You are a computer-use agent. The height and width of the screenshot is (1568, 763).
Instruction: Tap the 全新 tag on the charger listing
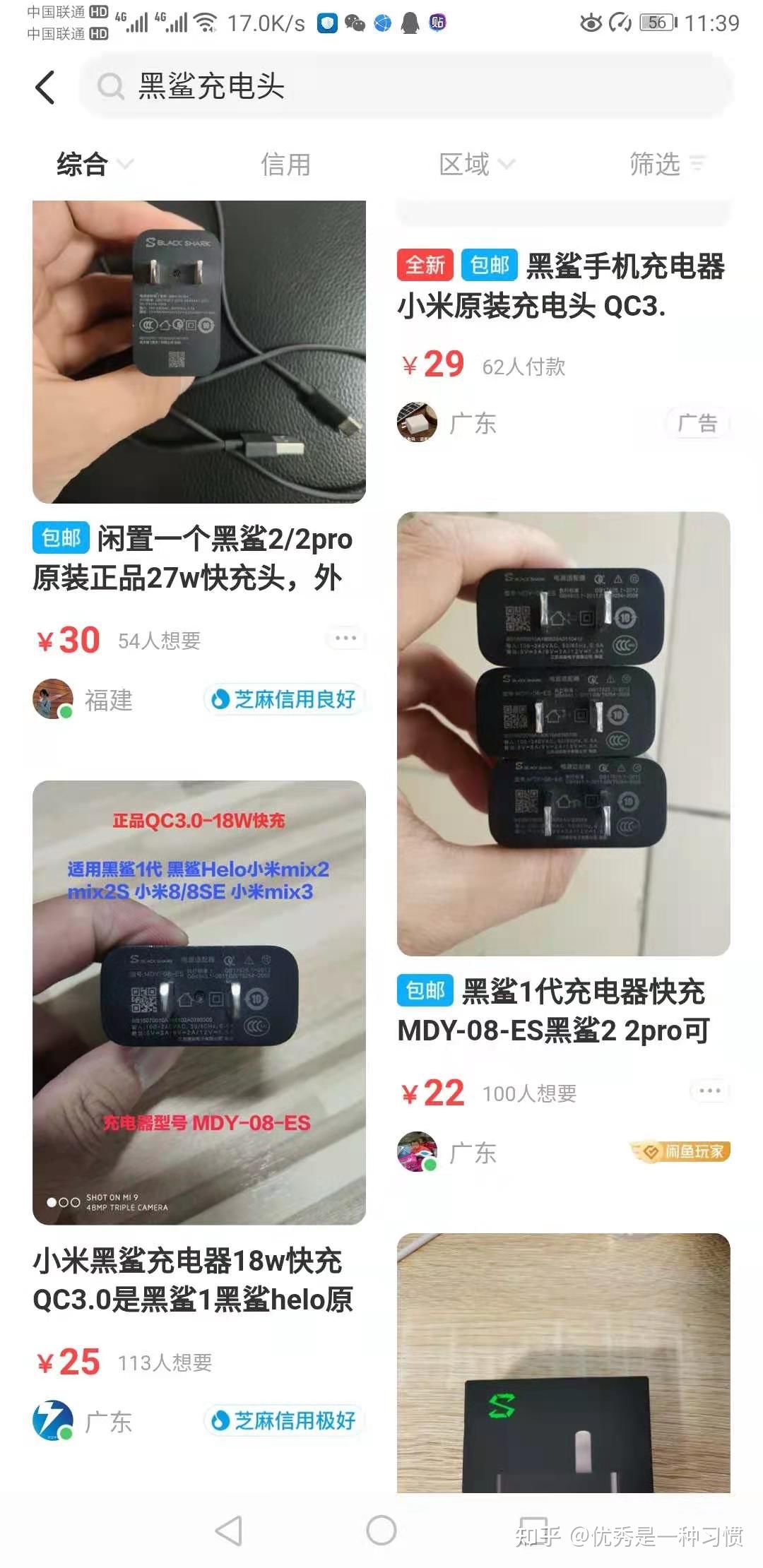[425, 266]
